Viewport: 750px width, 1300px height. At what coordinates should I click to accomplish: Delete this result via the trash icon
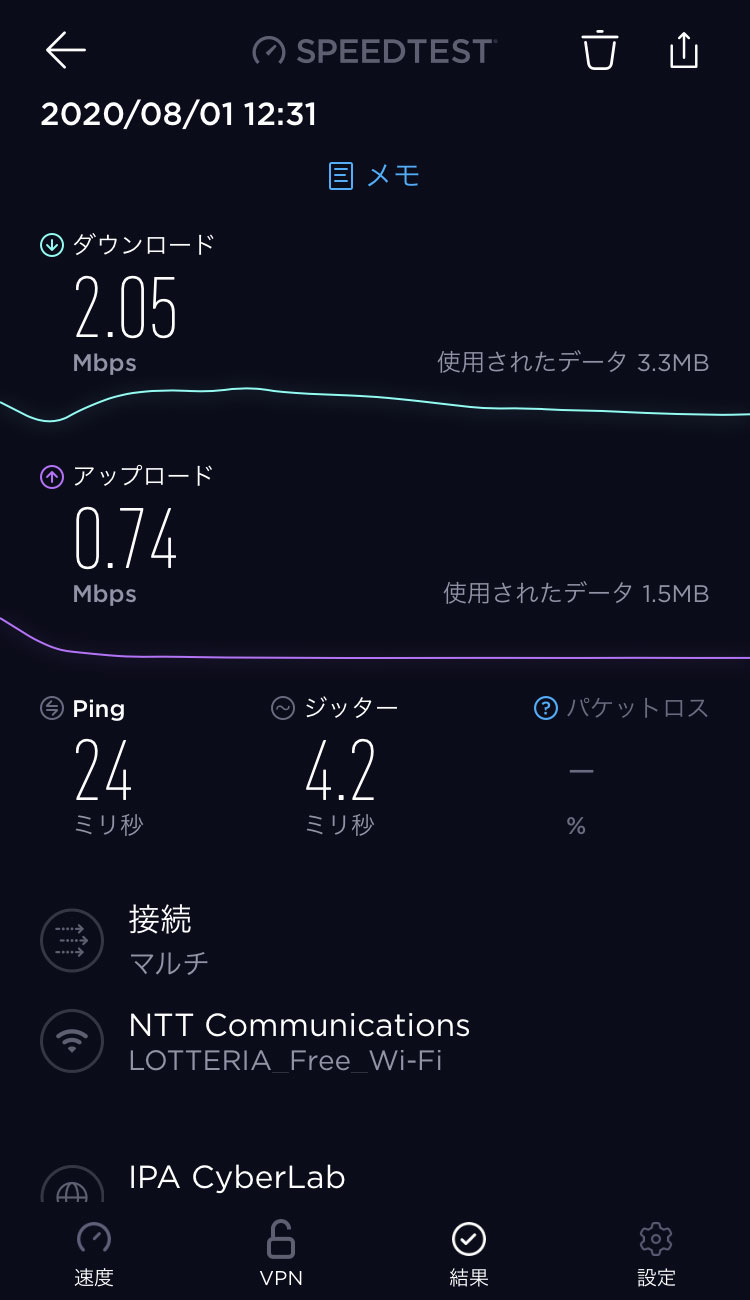(600, 49)
